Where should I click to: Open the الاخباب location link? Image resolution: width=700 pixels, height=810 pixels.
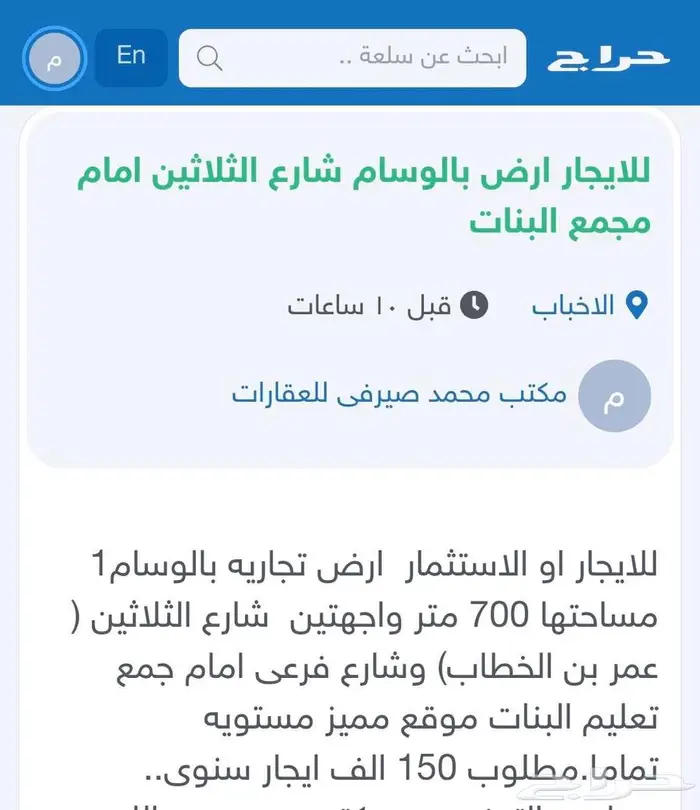point(573,305)
